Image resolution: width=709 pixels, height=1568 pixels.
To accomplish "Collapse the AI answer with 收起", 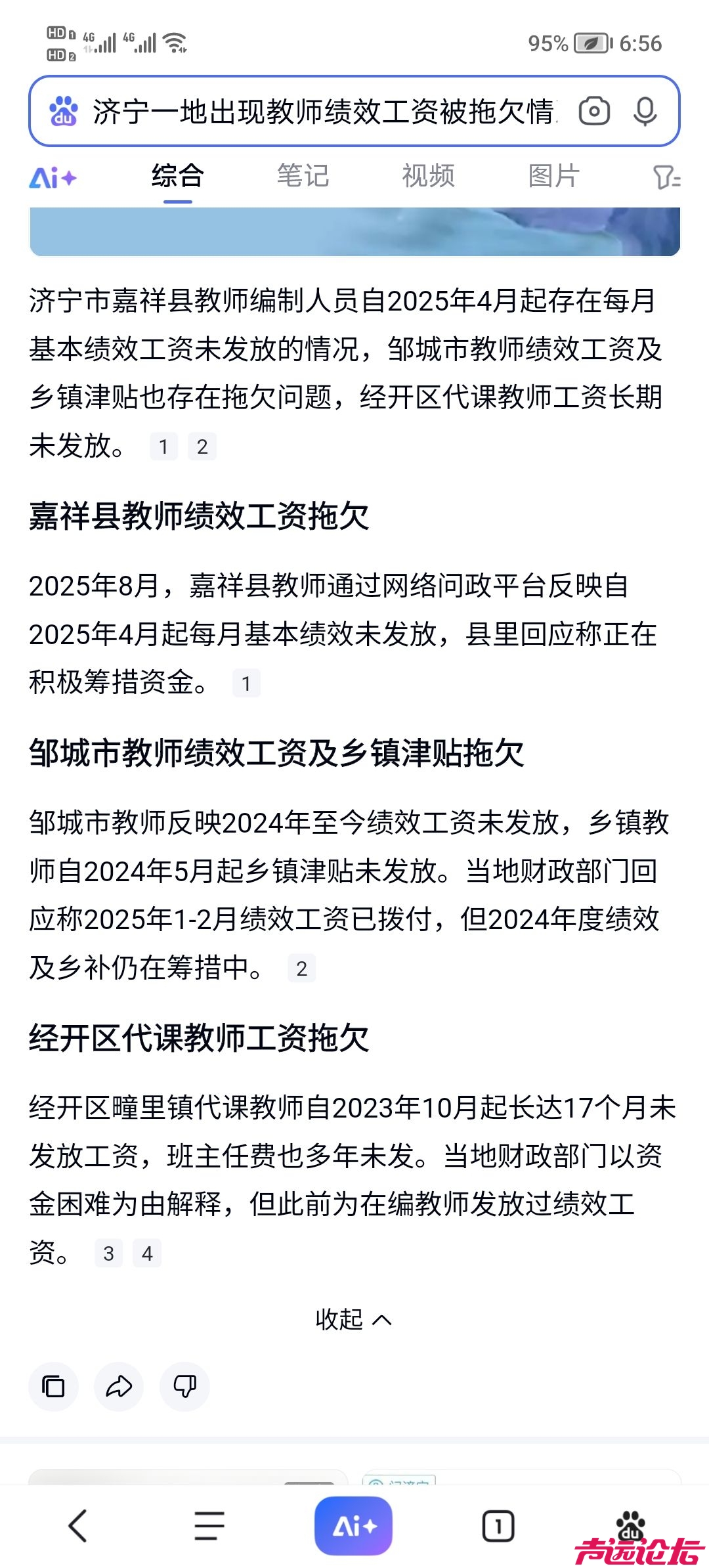I will click(x=353, y=1319).
